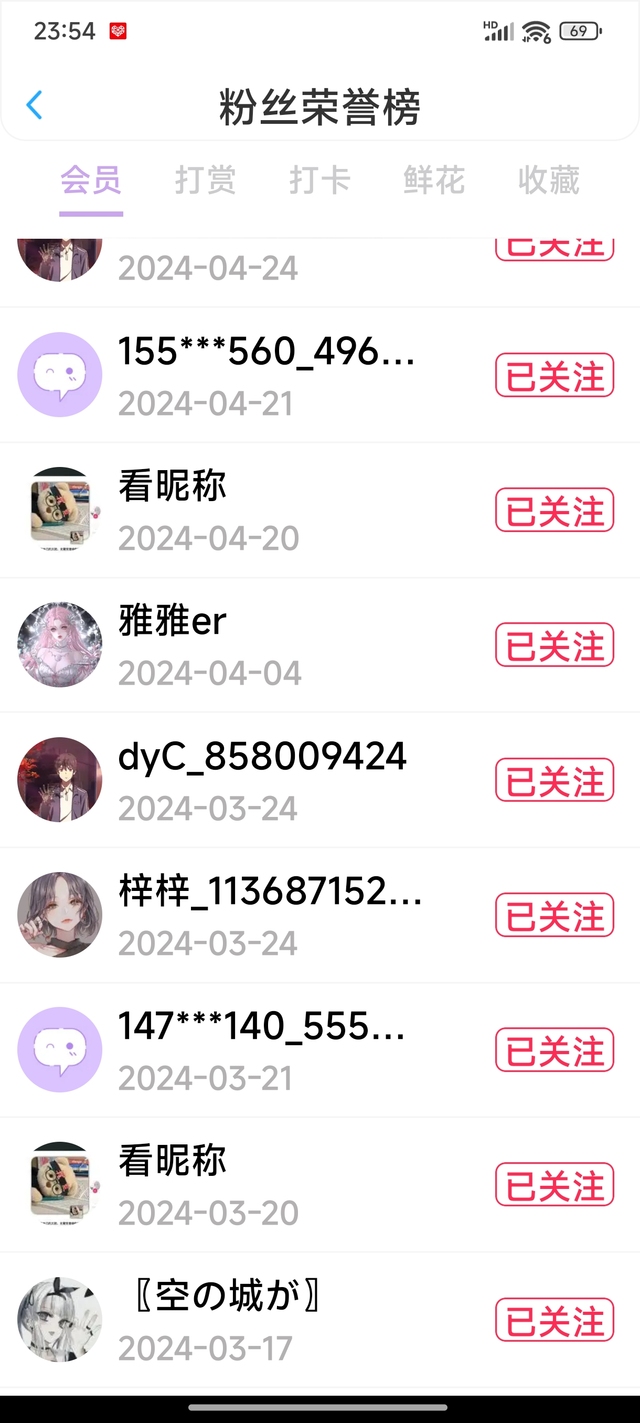640x1423 pixels.
Task: Go back using the top-left arrow
Action: point(35,105)
